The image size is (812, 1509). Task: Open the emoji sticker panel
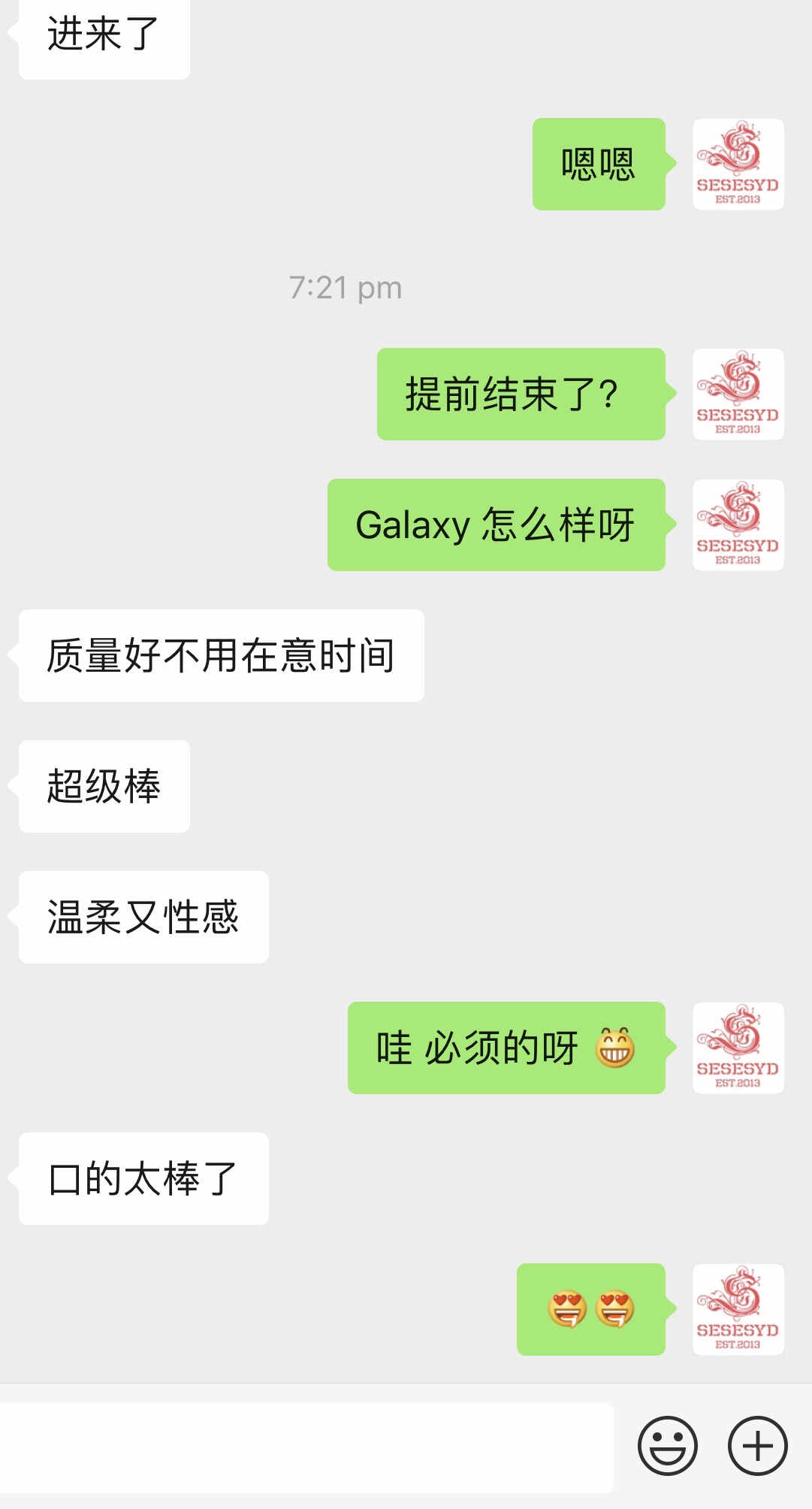click(x=667, y=1446)
